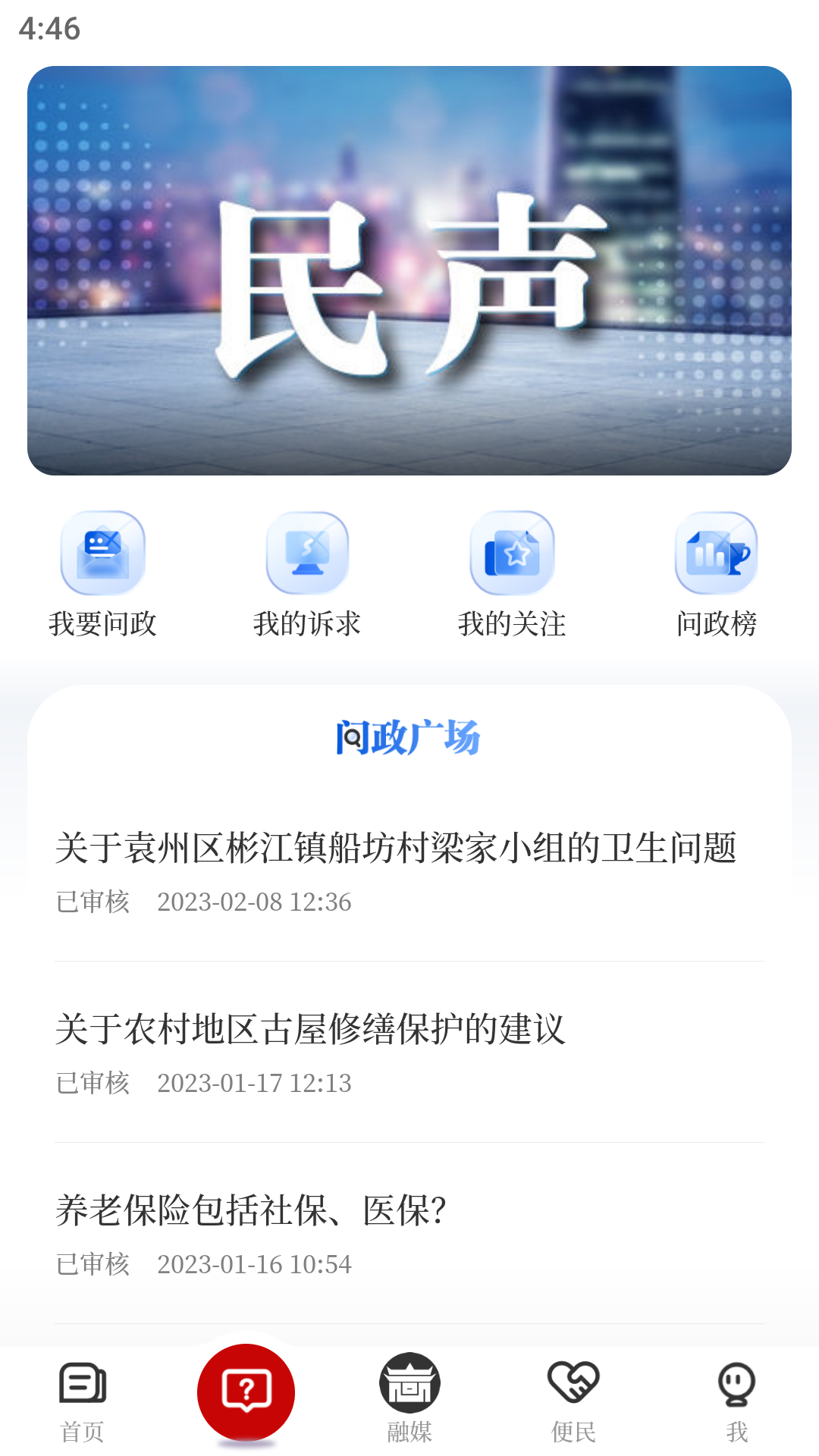The image size is (819, 1456).
Task: Tap the timestamp 2023-02-08 12:36
Action: (254, 902)
